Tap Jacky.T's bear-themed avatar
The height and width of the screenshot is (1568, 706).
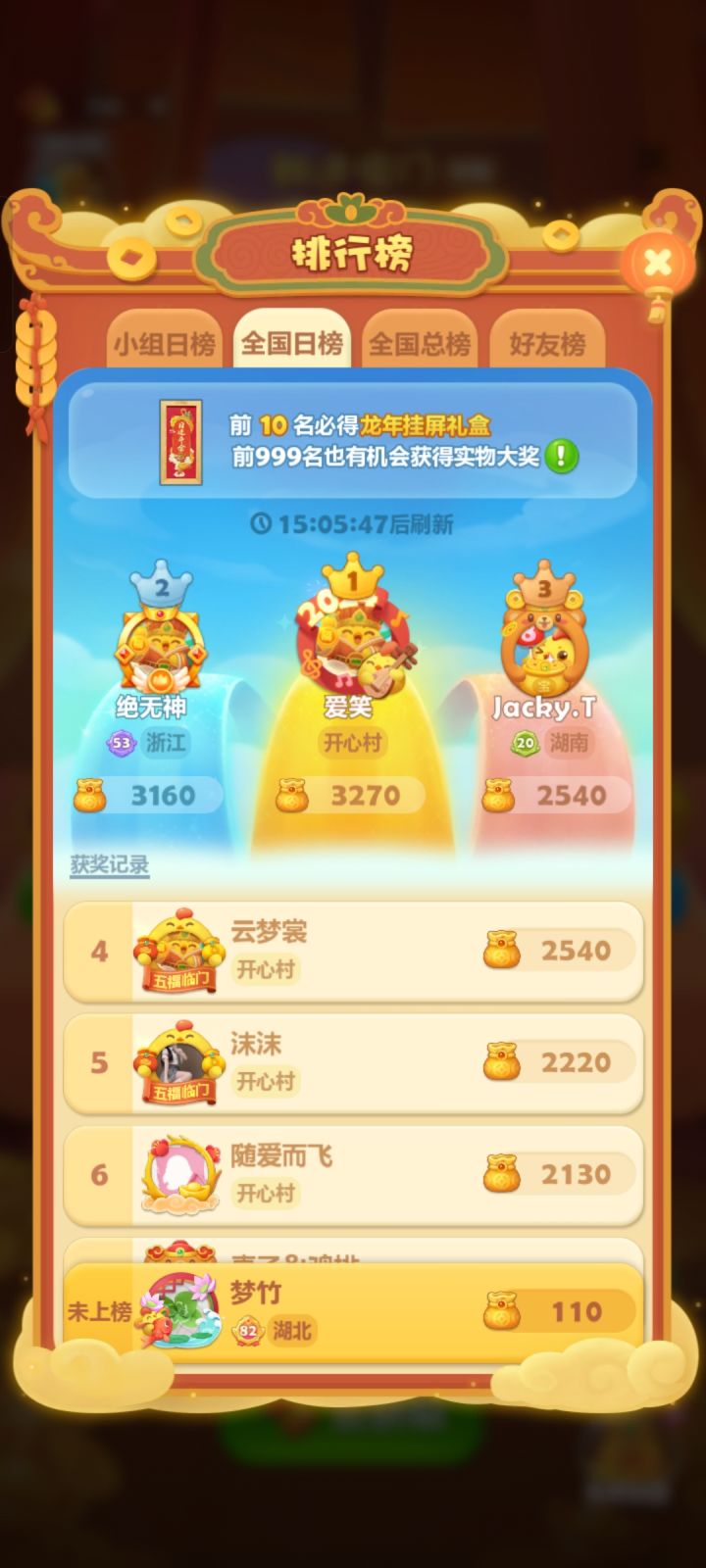click(544, 649)
